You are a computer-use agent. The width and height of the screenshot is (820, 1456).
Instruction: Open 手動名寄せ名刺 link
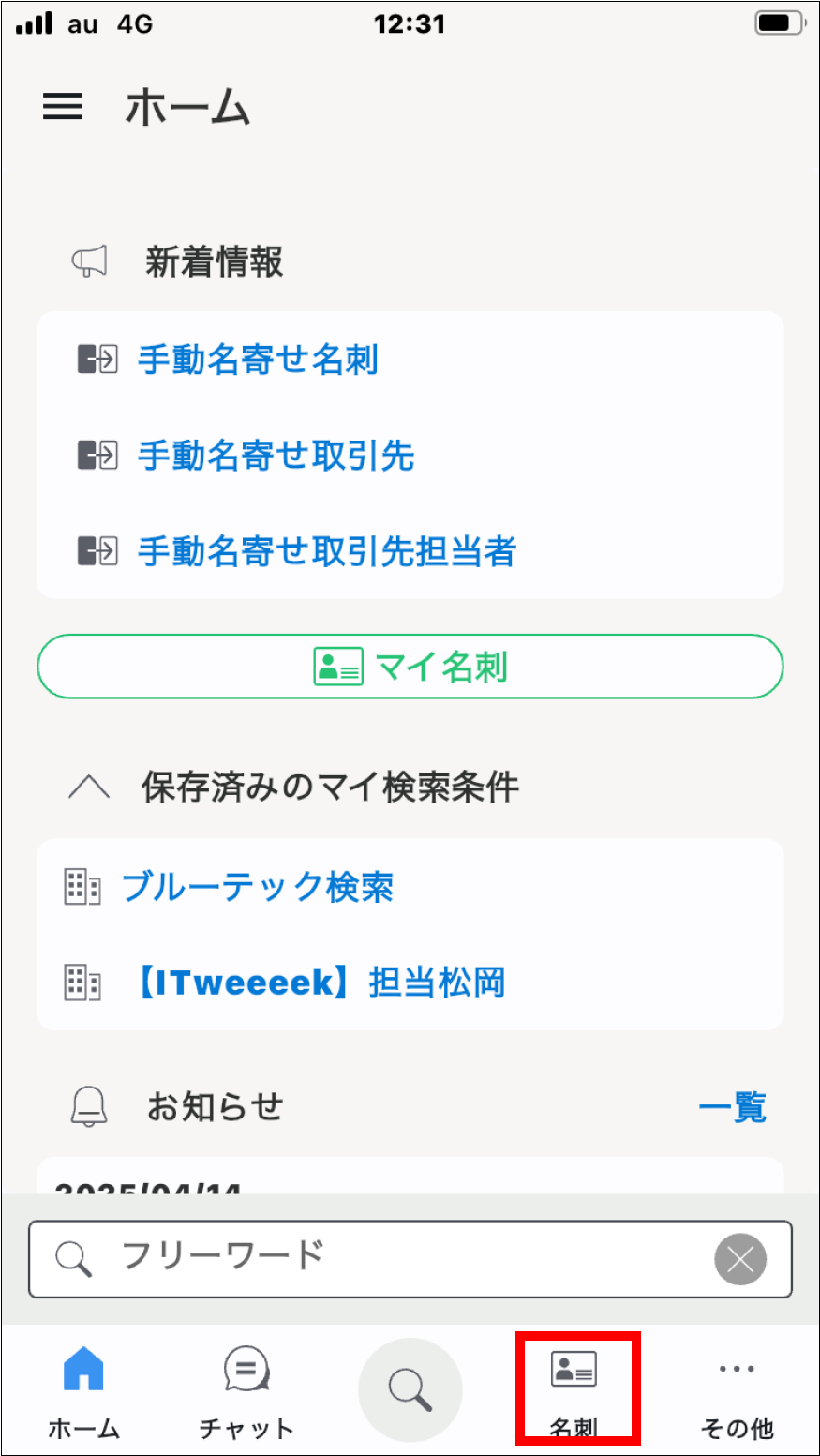pos(258,360)
